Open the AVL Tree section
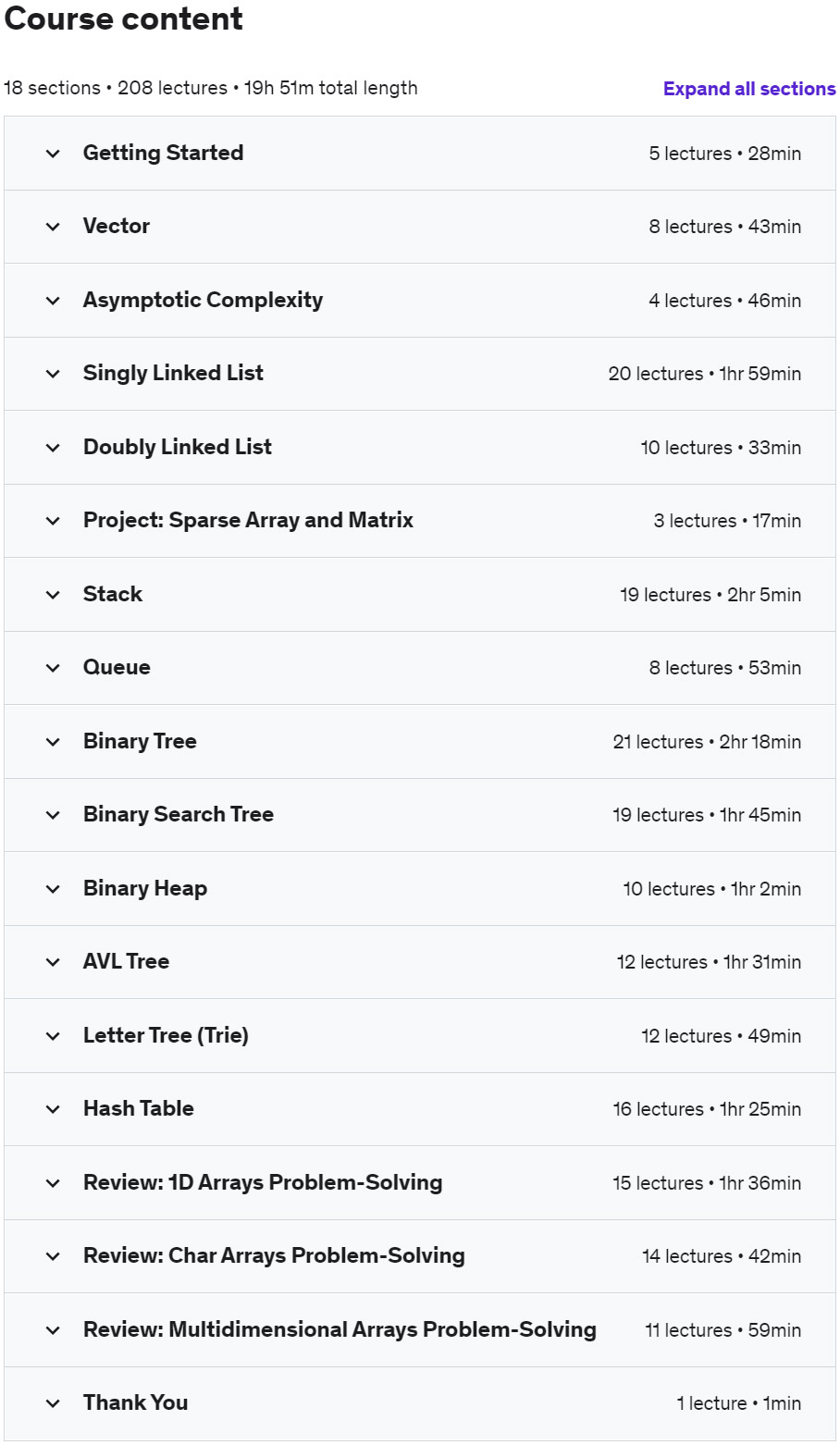Screen dimensions: 840x1445 [420, 962]
